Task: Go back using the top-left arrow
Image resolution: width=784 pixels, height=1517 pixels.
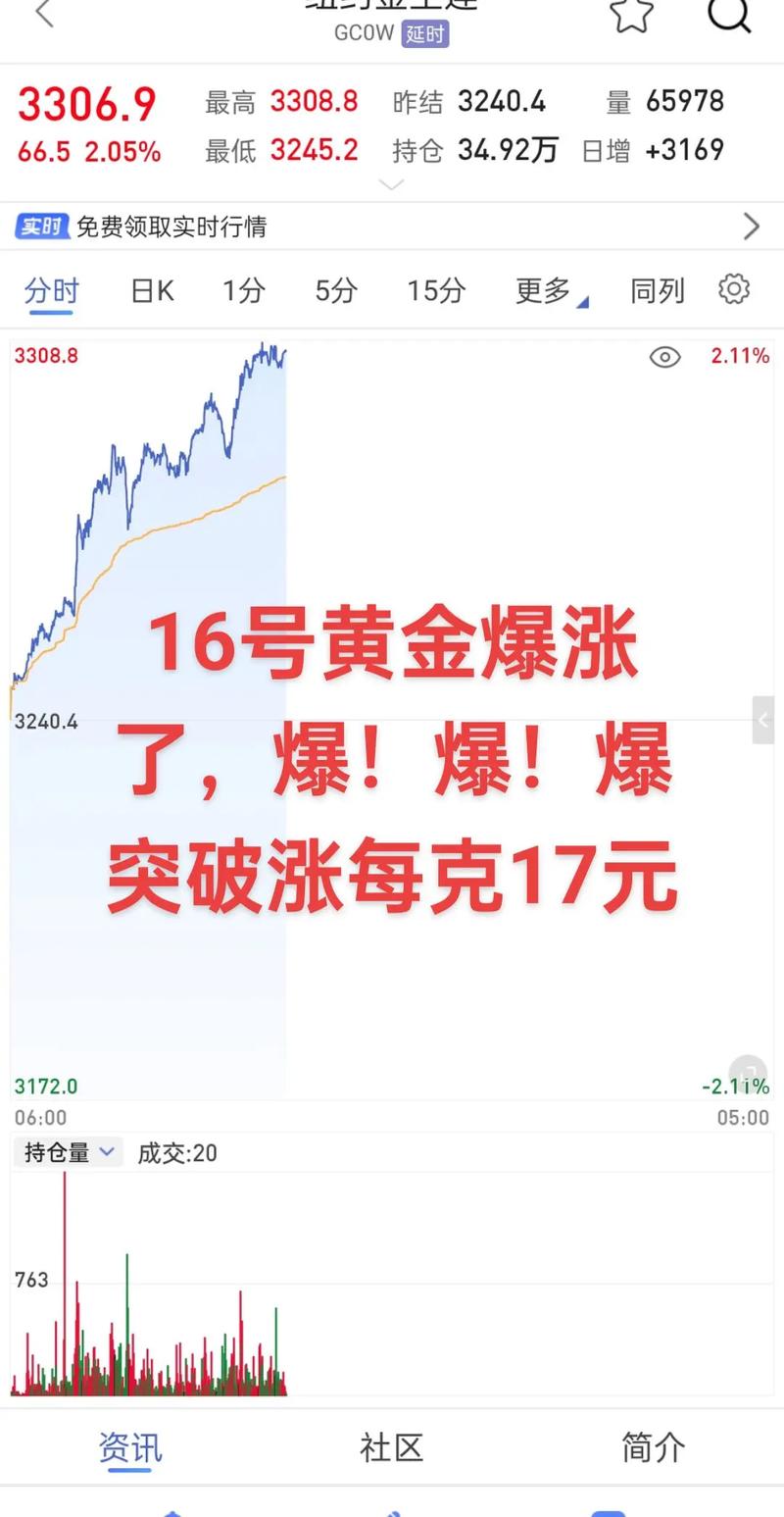Action: point(43,14)
